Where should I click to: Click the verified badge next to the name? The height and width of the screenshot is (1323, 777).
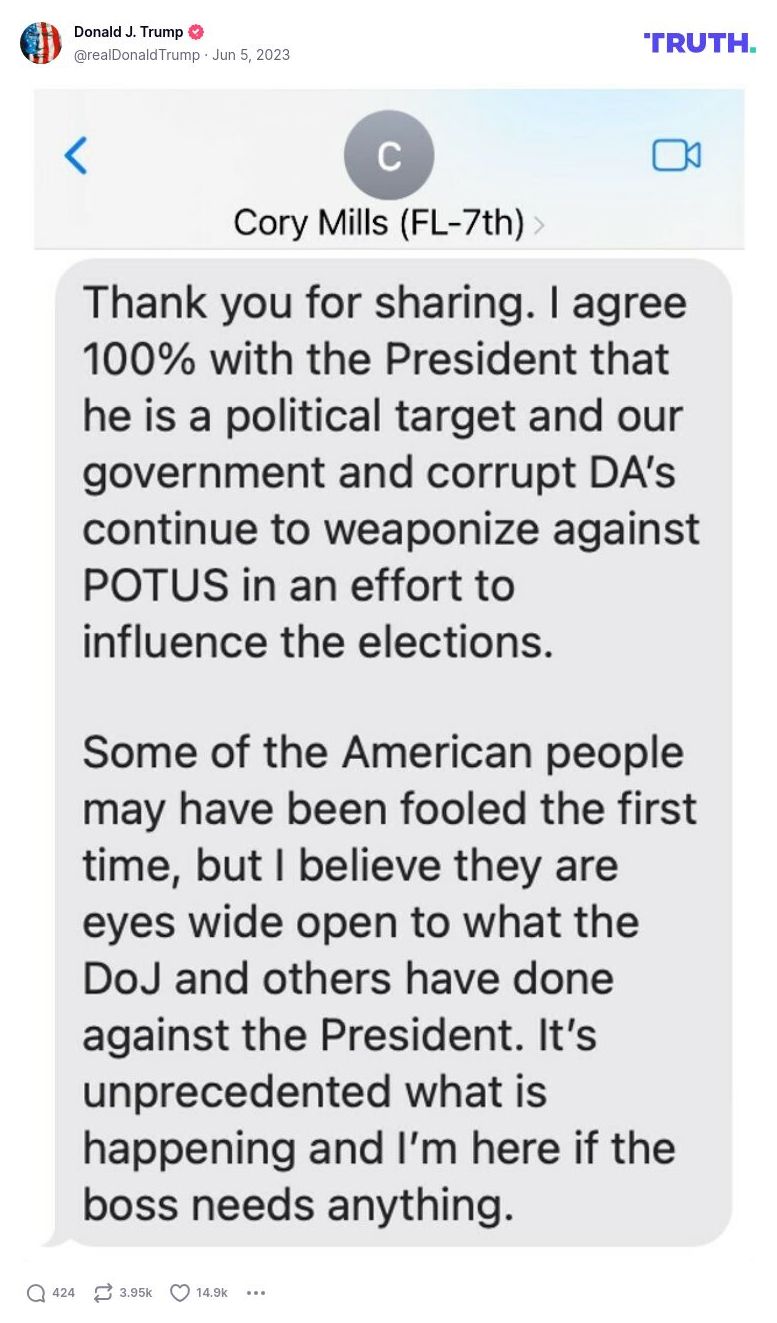click(196, 31)
